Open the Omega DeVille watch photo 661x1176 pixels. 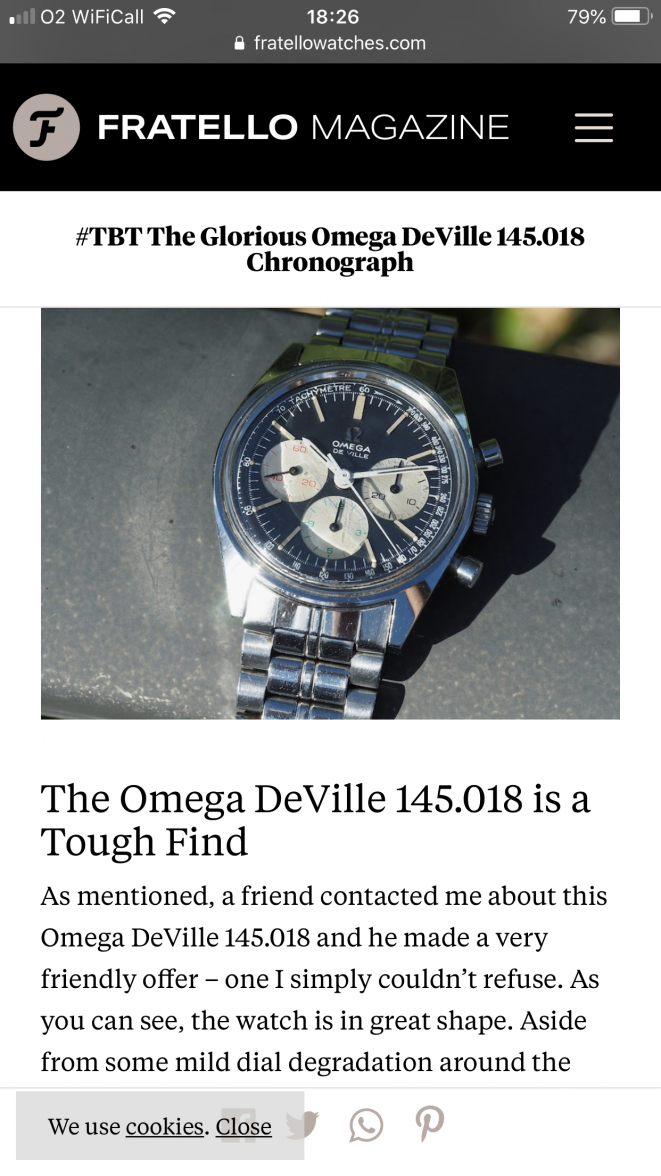pyautogui.click(x=330, y=513)
